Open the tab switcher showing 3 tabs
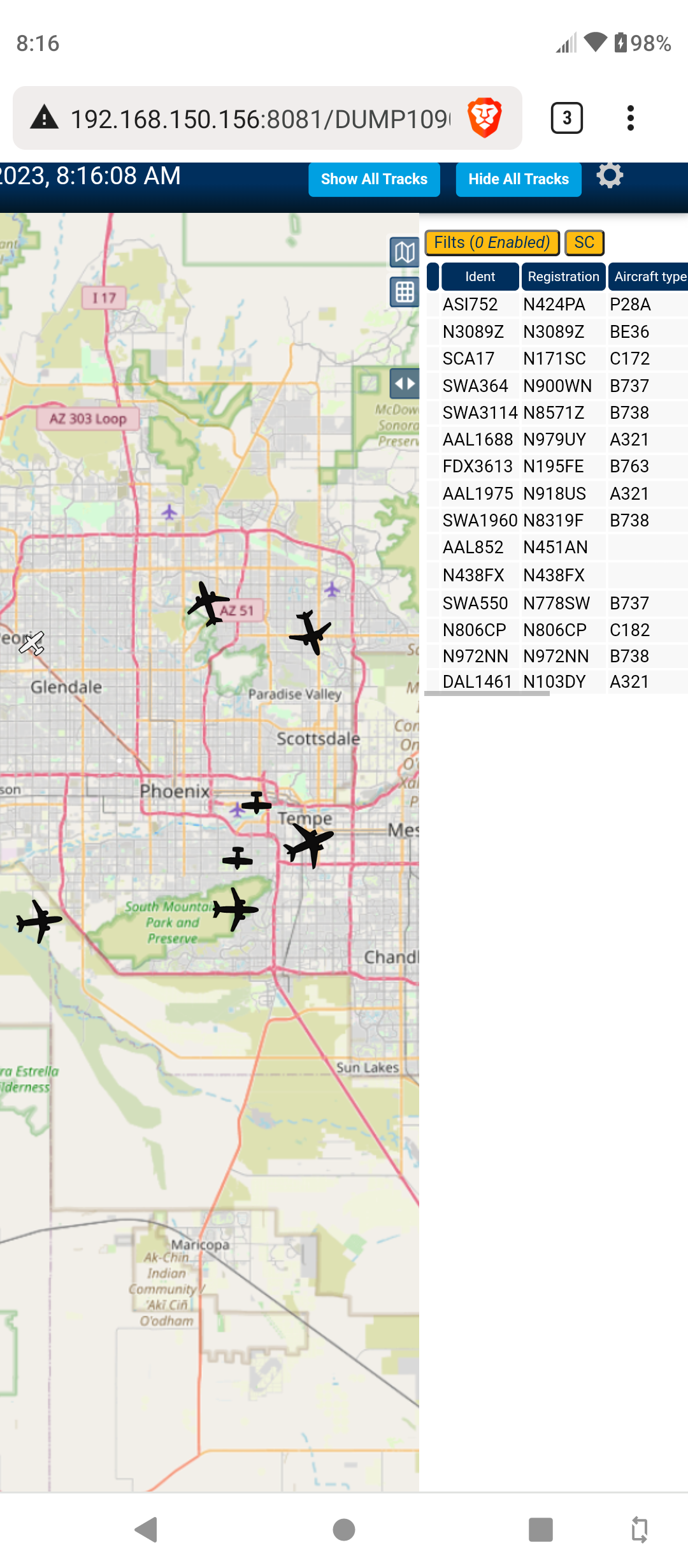The image size is (688, 1568). tap(566, 118)
